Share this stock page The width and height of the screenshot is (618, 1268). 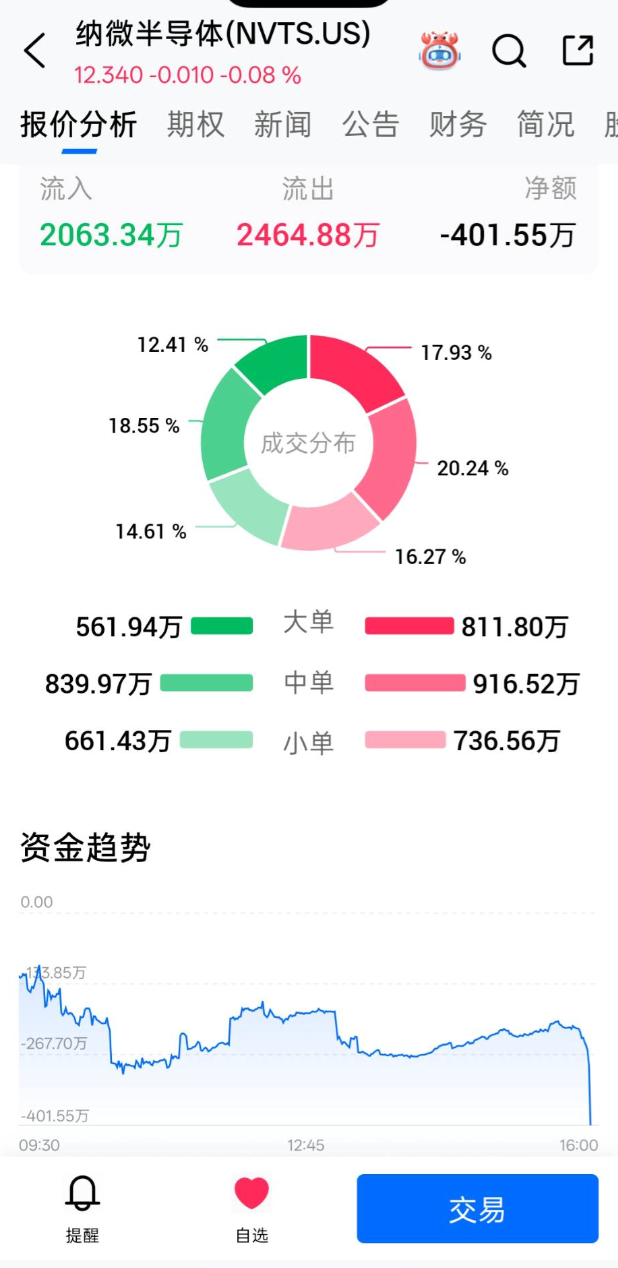[578, 50]
